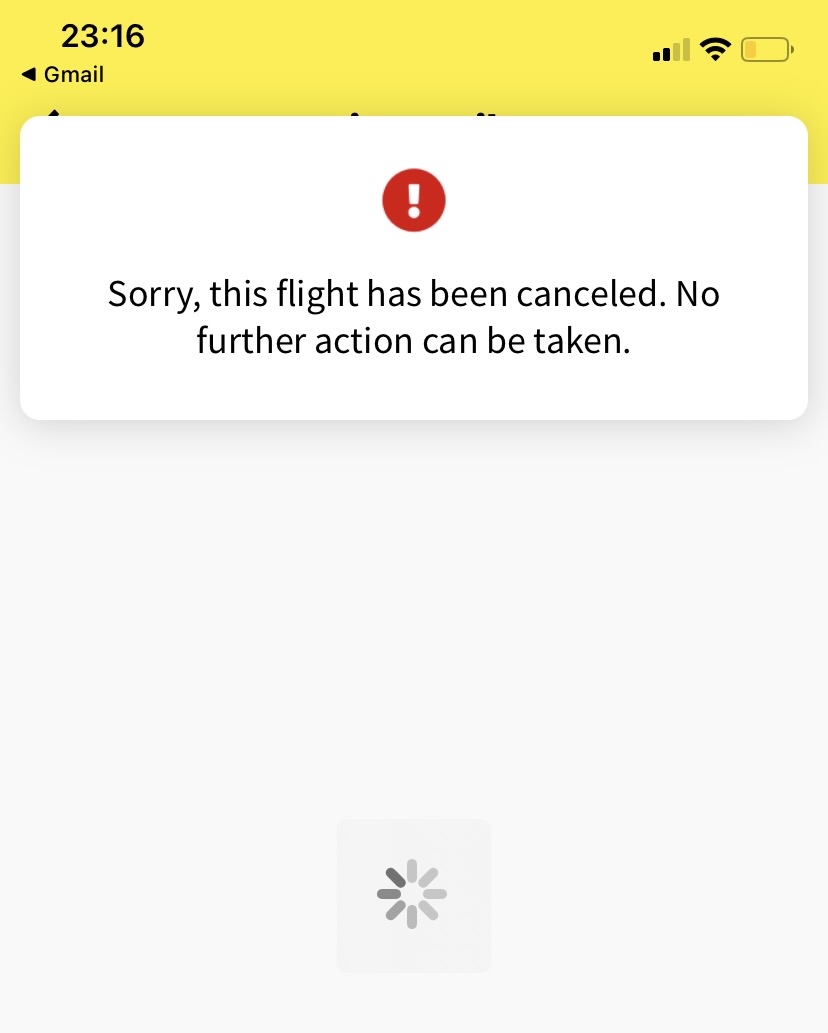This screenshot has width=828, height=1033.
Task: Return to the Gmail app
Action: pyautogui.click(x=62, y=75)
